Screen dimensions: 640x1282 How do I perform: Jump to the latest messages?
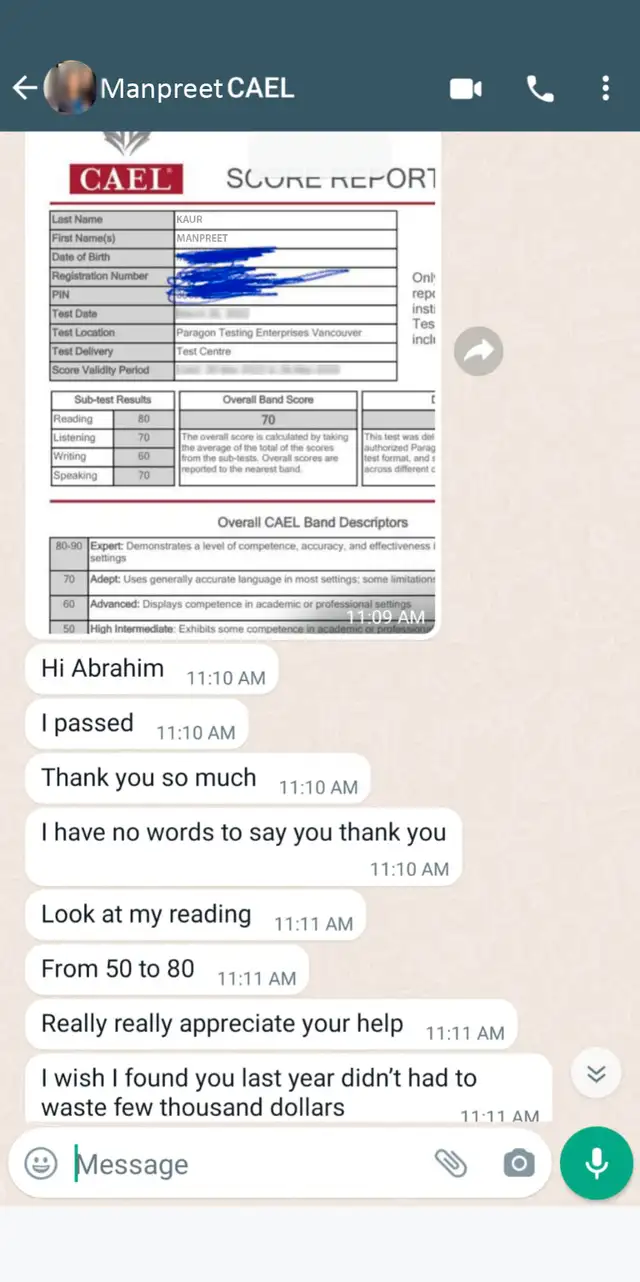coord(596,1074)
